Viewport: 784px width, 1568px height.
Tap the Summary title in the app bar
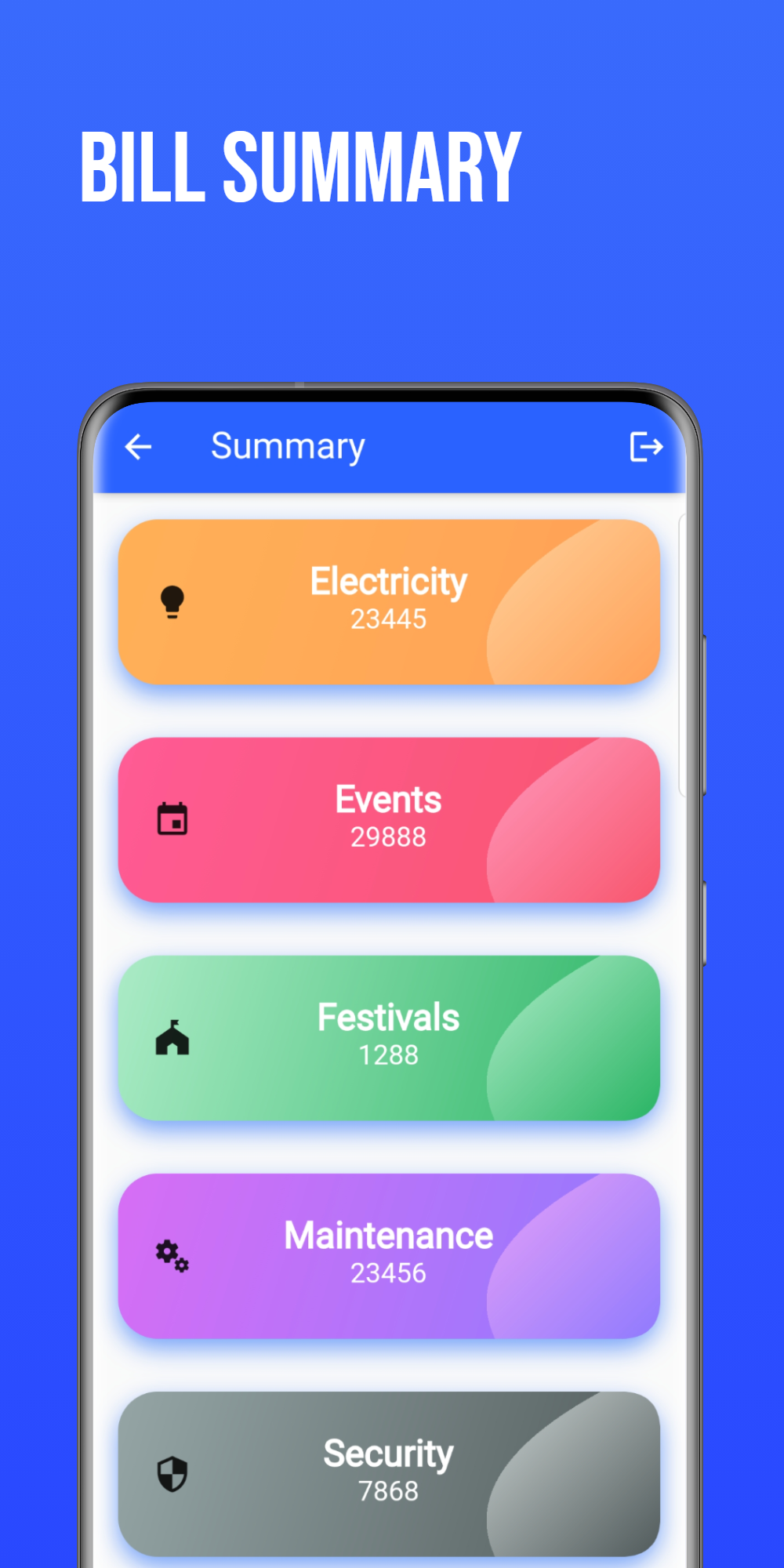coord(288,445)
